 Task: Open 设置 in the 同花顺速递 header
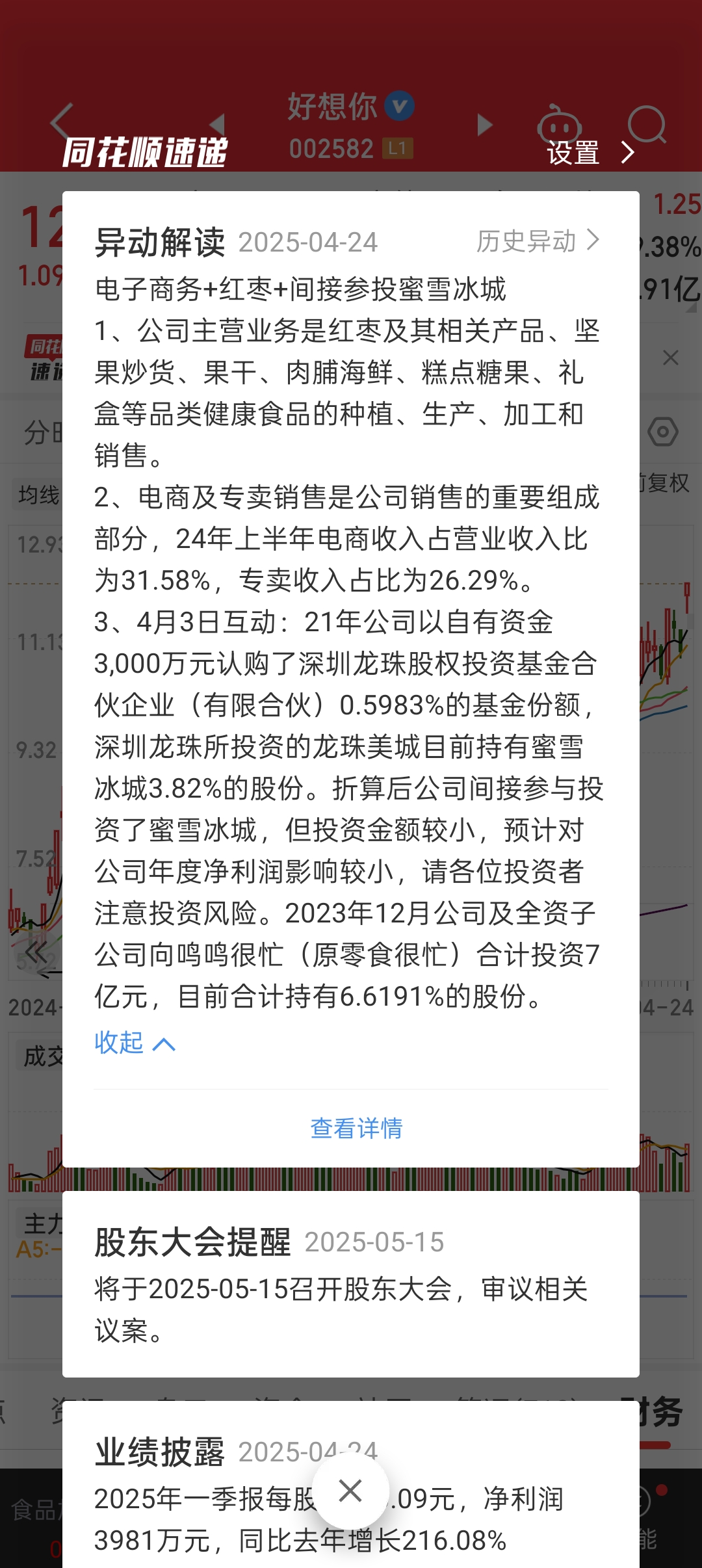[590, 153]
